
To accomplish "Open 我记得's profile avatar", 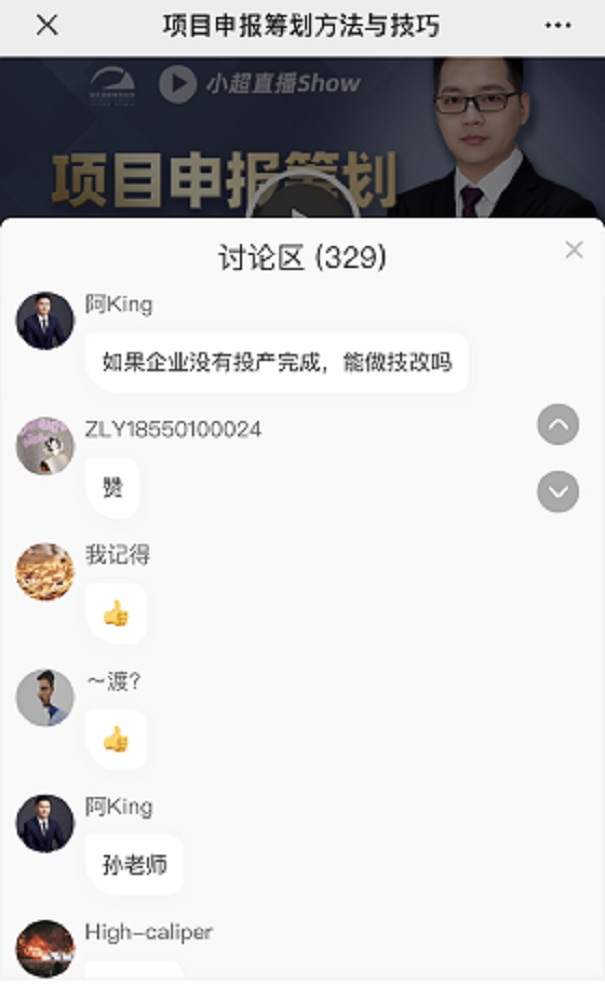I will click(x=45, y=572).
